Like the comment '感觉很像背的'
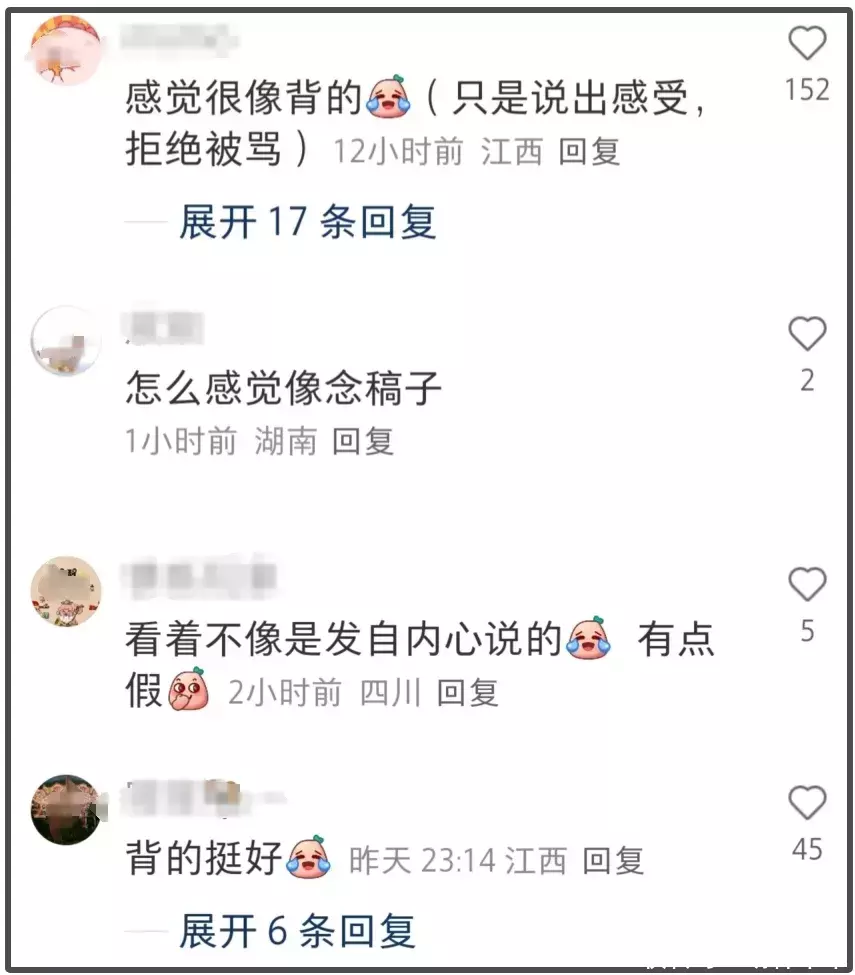 807,44
